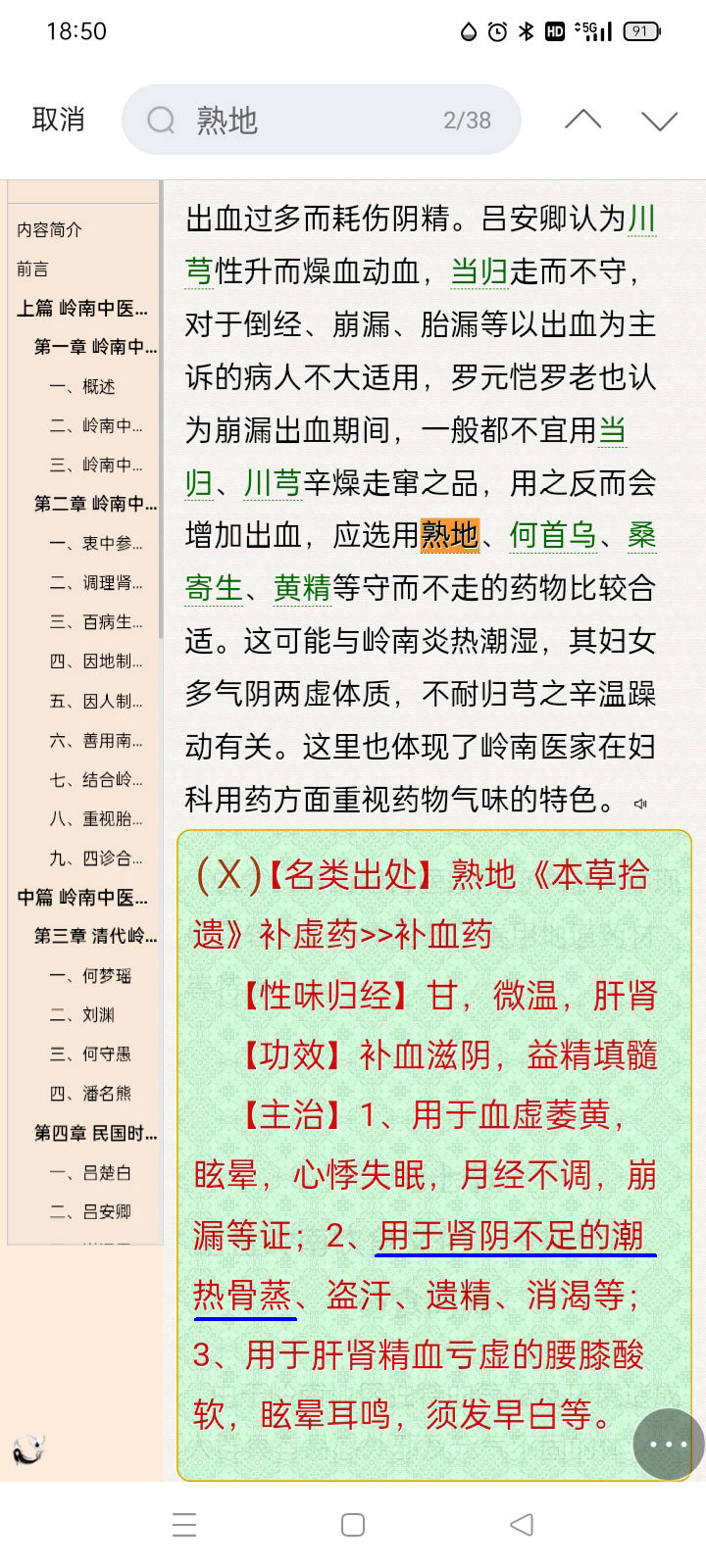Open entry 四、潘名熊
Screen dimensions: 706x1568
click(91, 1093)
